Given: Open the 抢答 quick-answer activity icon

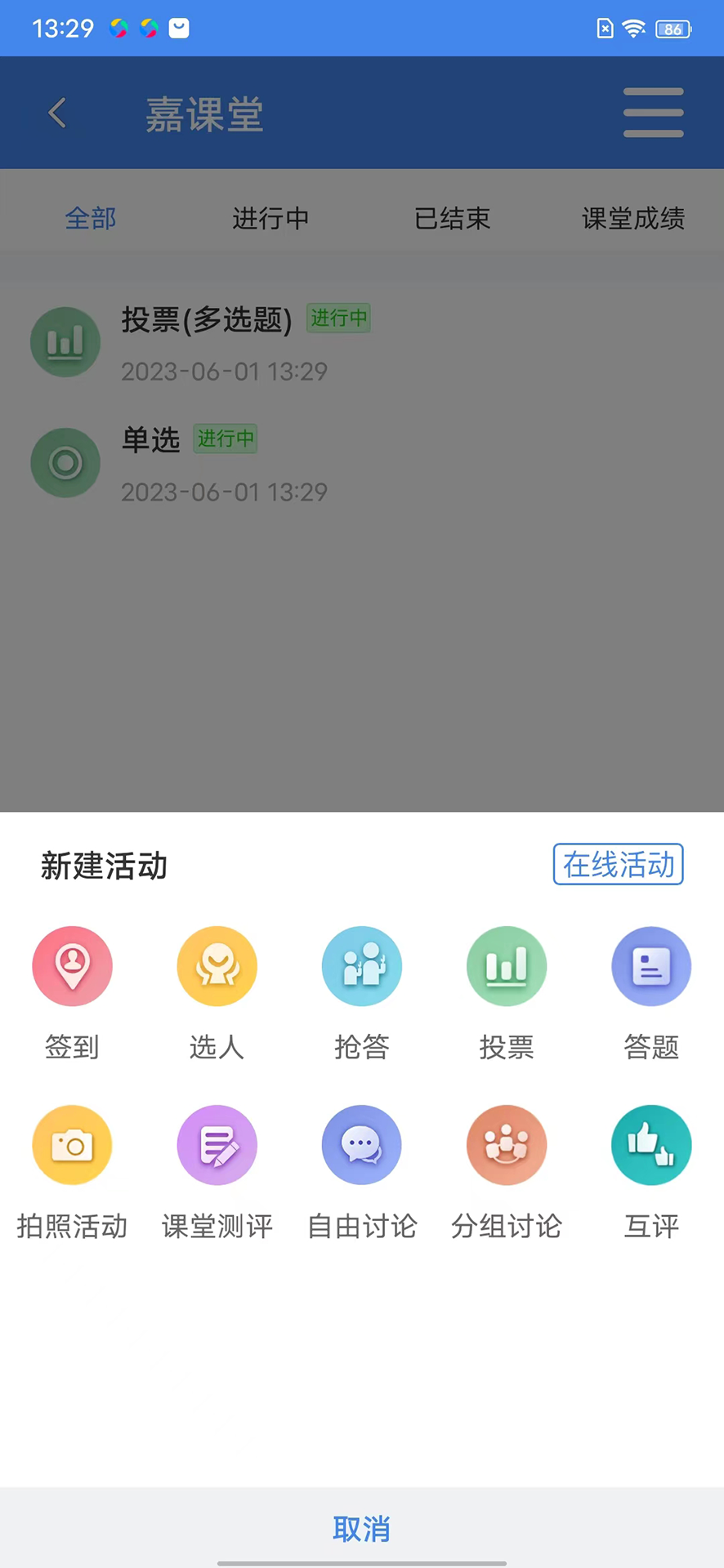Looking at the screenshot, I should click(362, 965).
